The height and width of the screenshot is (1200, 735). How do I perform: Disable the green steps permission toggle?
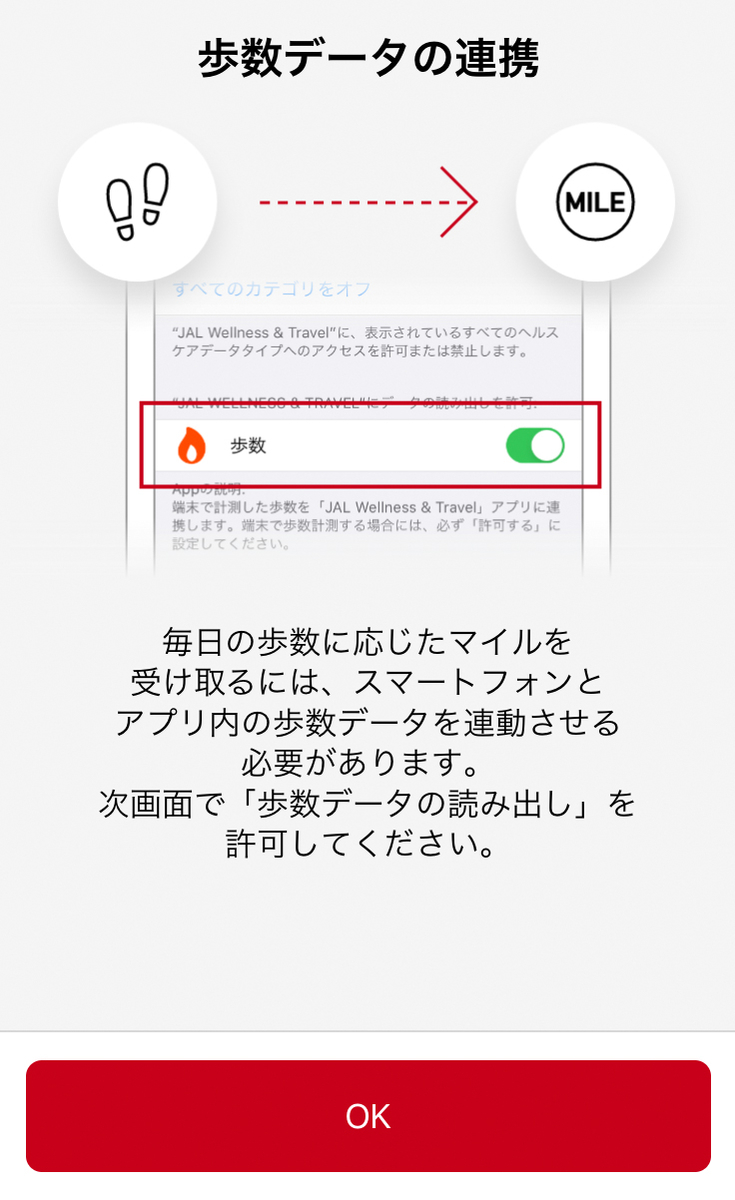point(537,444)
